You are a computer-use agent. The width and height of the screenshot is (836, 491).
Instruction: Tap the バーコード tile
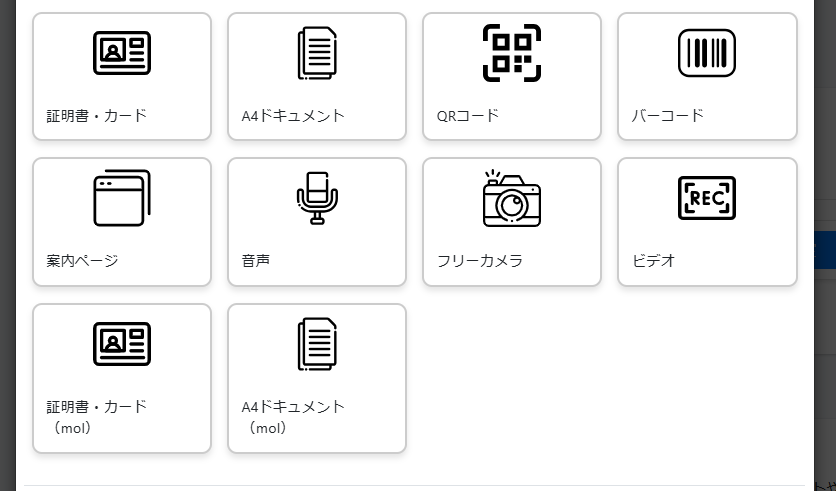click(x=707, y=76)
